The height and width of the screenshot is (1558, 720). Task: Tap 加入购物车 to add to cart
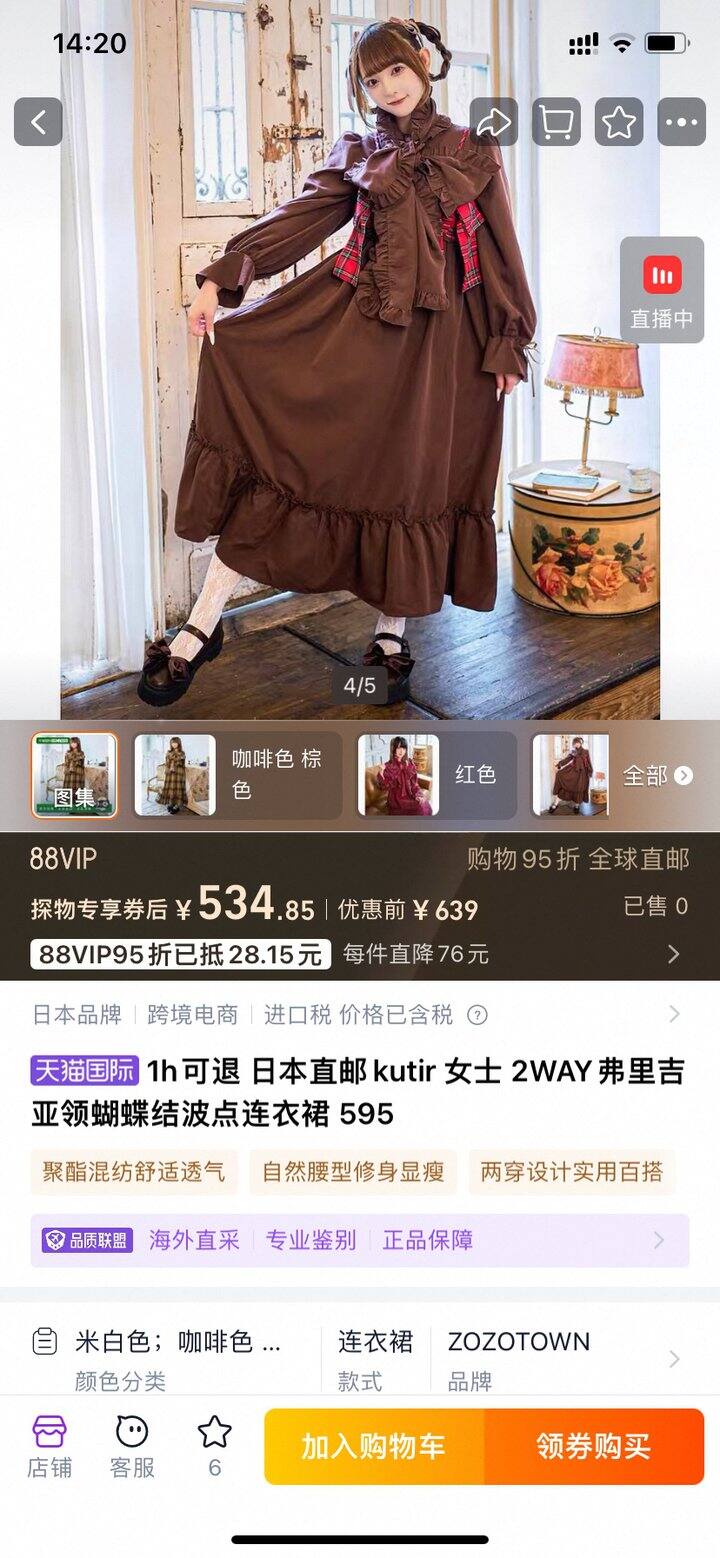tap(374, 1446)
